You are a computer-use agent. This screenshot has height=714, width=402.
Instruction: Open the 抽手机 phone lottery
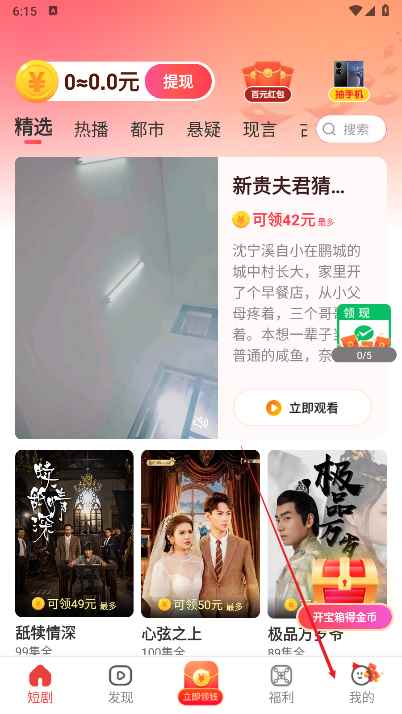click(x=349, y=81)
